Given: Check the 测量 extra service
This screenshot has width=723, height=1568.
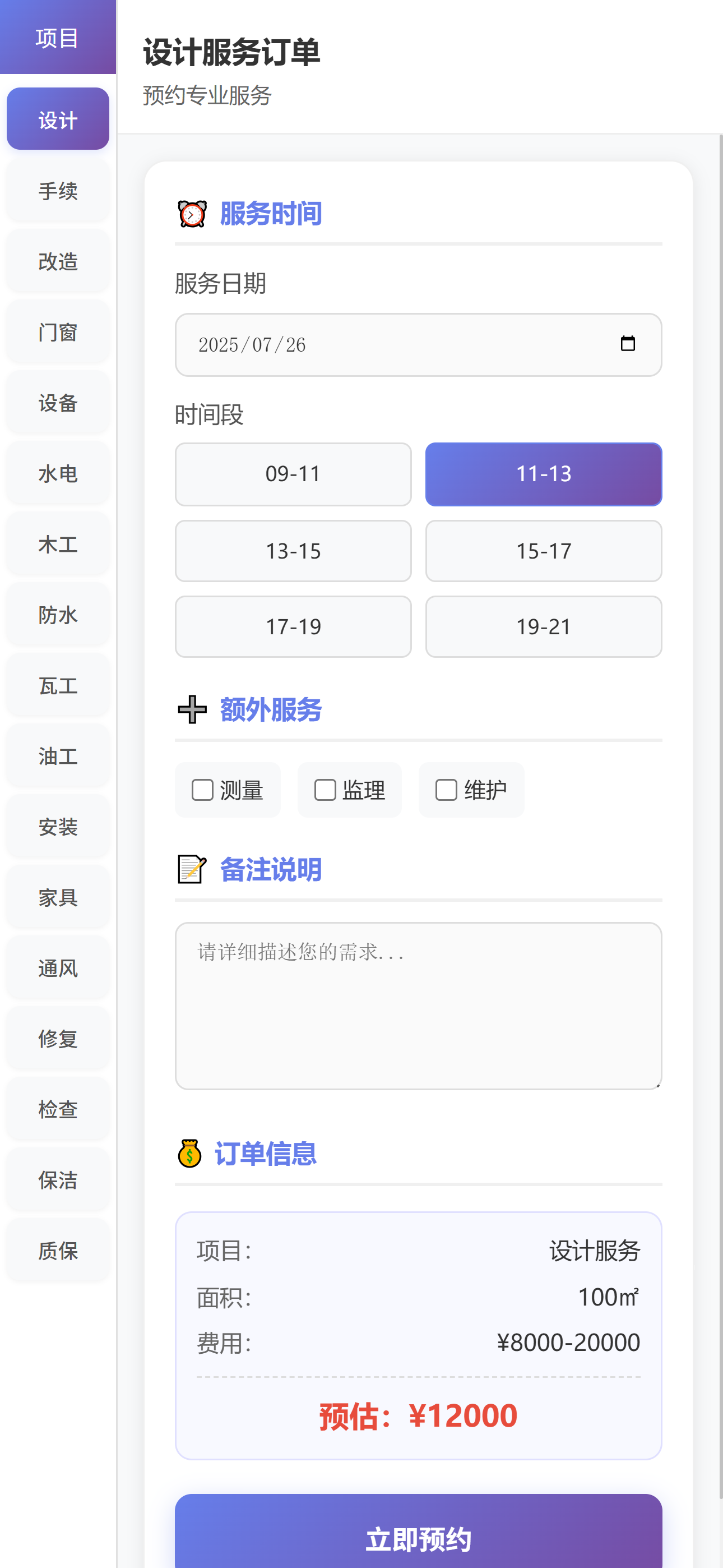Looking at the screenshot, I should [203, 790].
